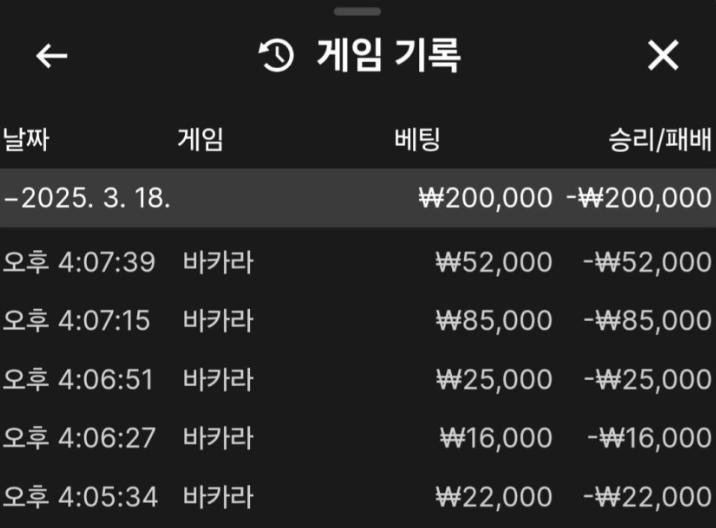This screenshot has height=528, width=716.
Task: Go back with the arrow icon
Action: (51, 56)
